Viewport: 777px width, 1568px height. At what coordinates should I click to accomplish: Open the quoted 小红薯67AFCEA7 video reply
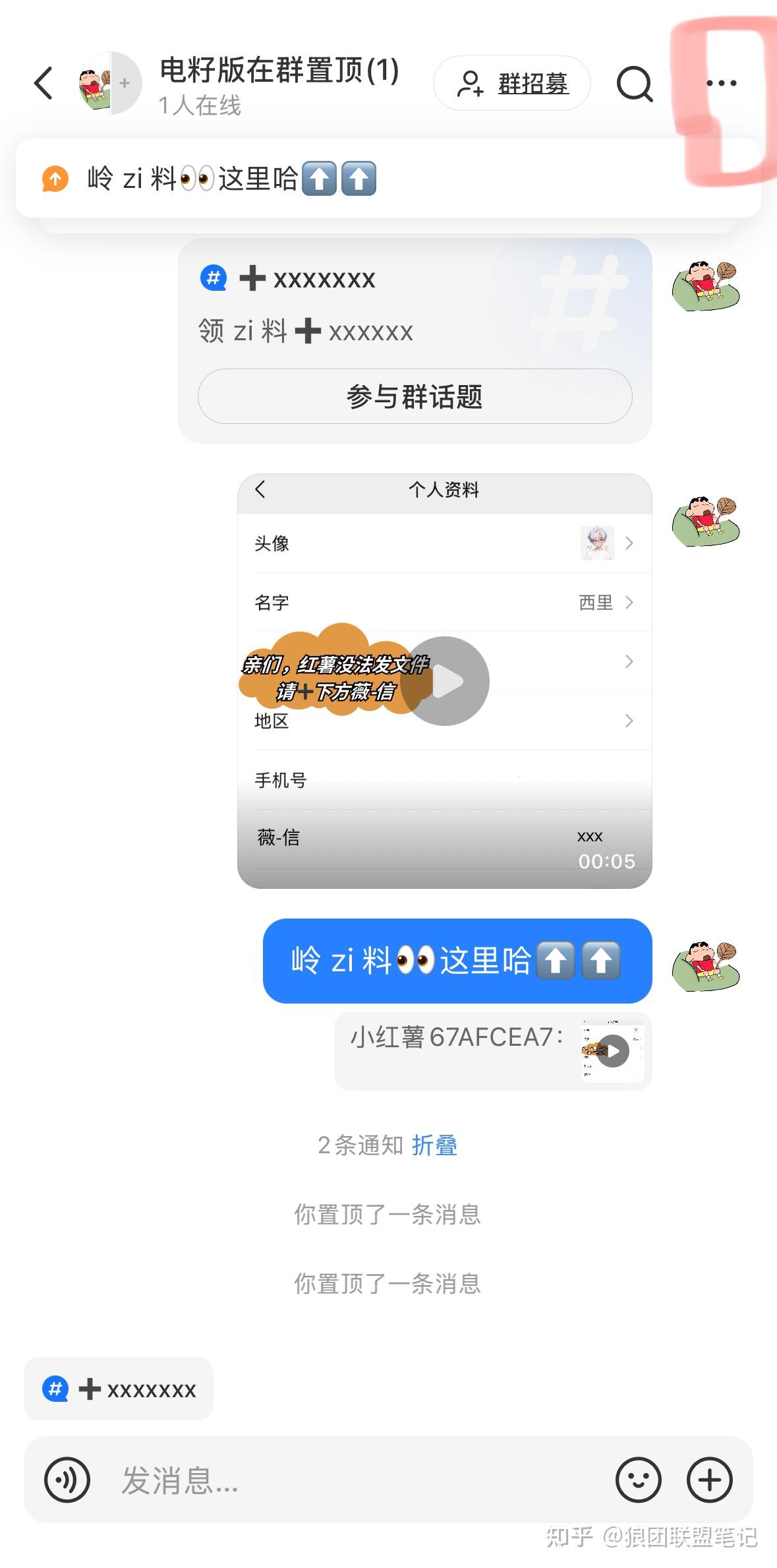click(492, 1050)
